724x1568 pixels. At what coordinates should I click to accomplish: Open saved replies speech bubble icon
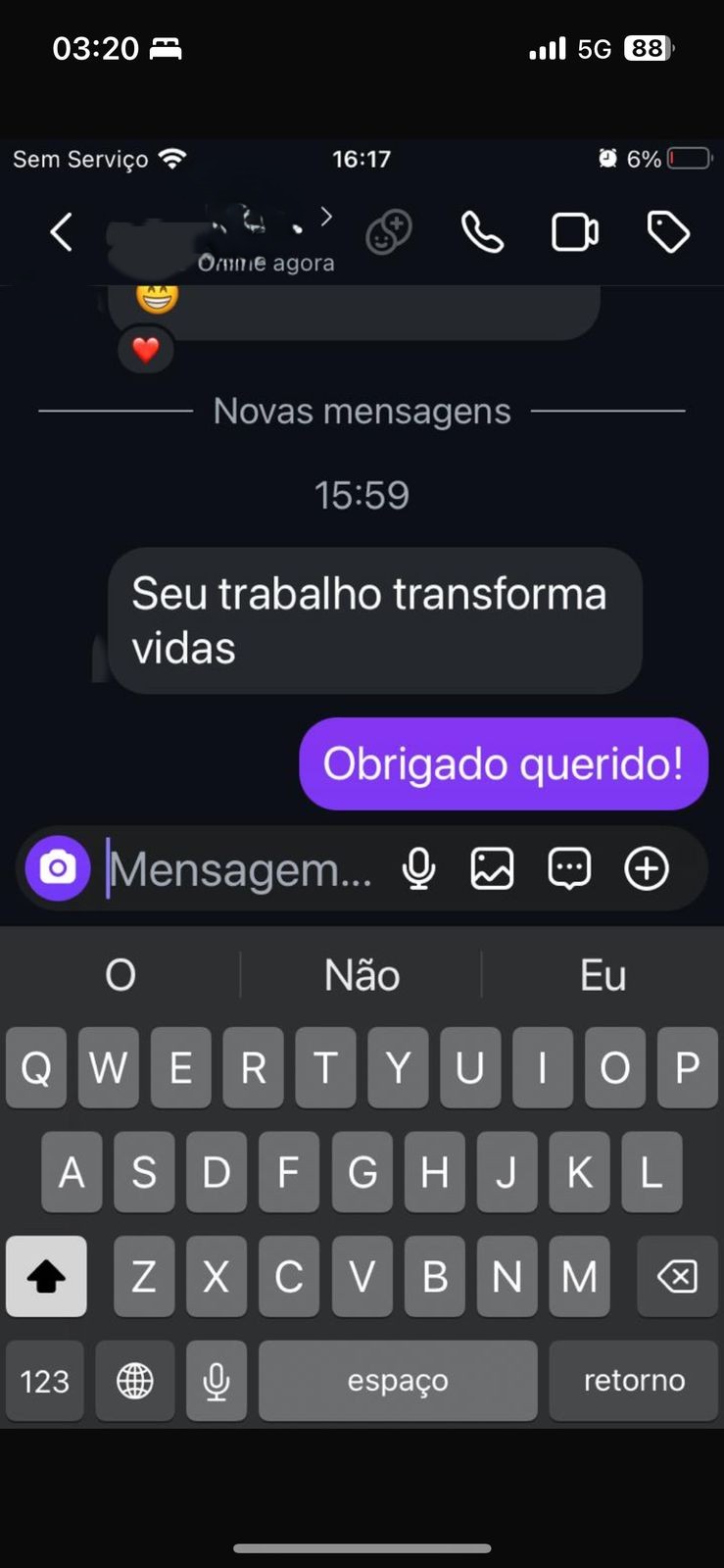569,868
